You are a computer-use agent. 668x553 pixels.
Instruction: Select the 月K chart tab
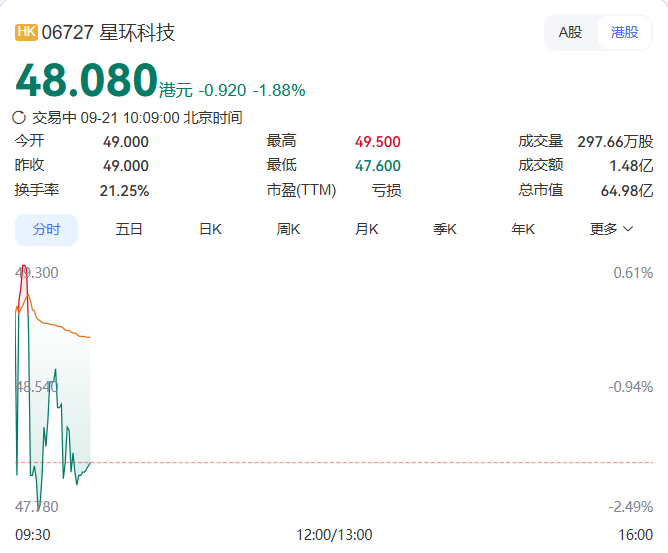click(x=367, y=230)
